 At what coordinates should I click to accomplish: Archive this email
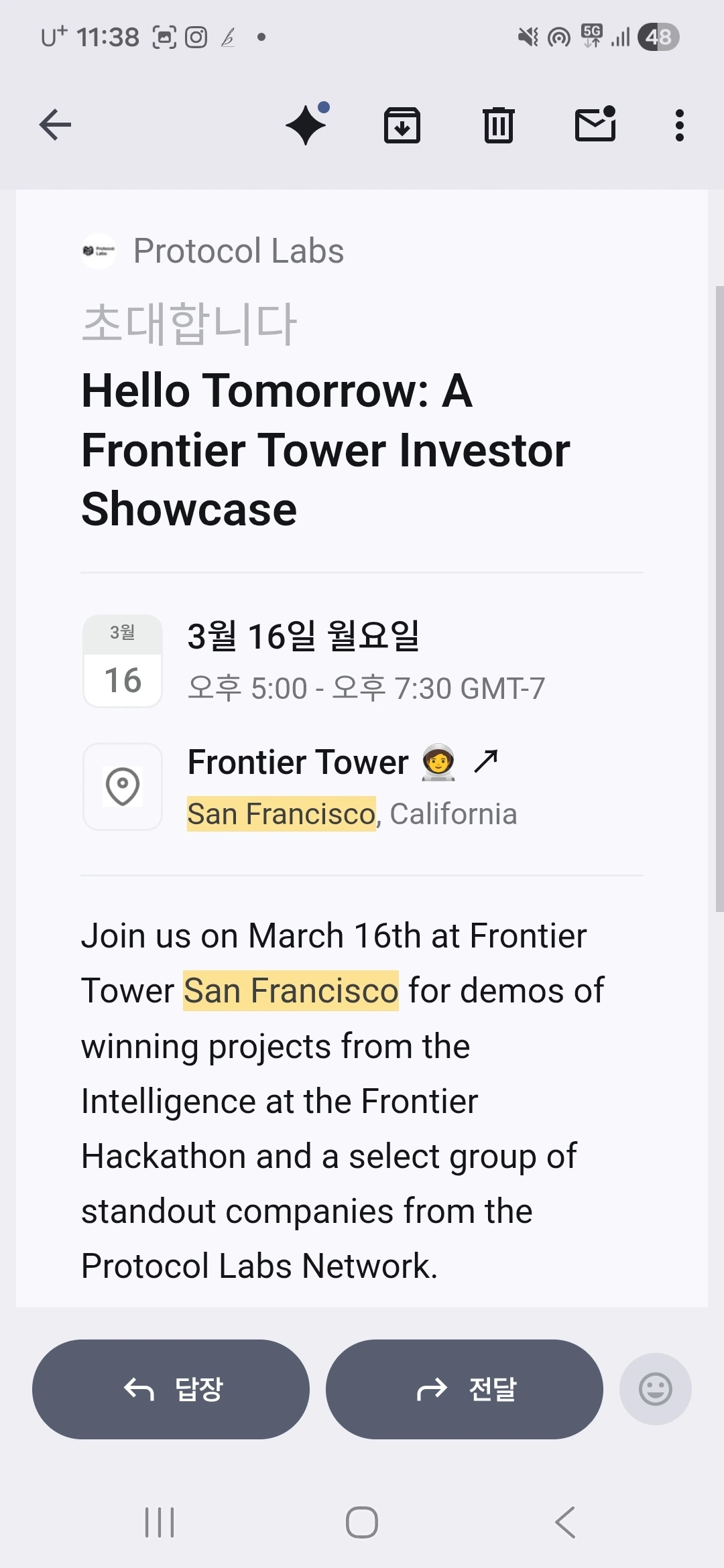[x=402, y=125]
